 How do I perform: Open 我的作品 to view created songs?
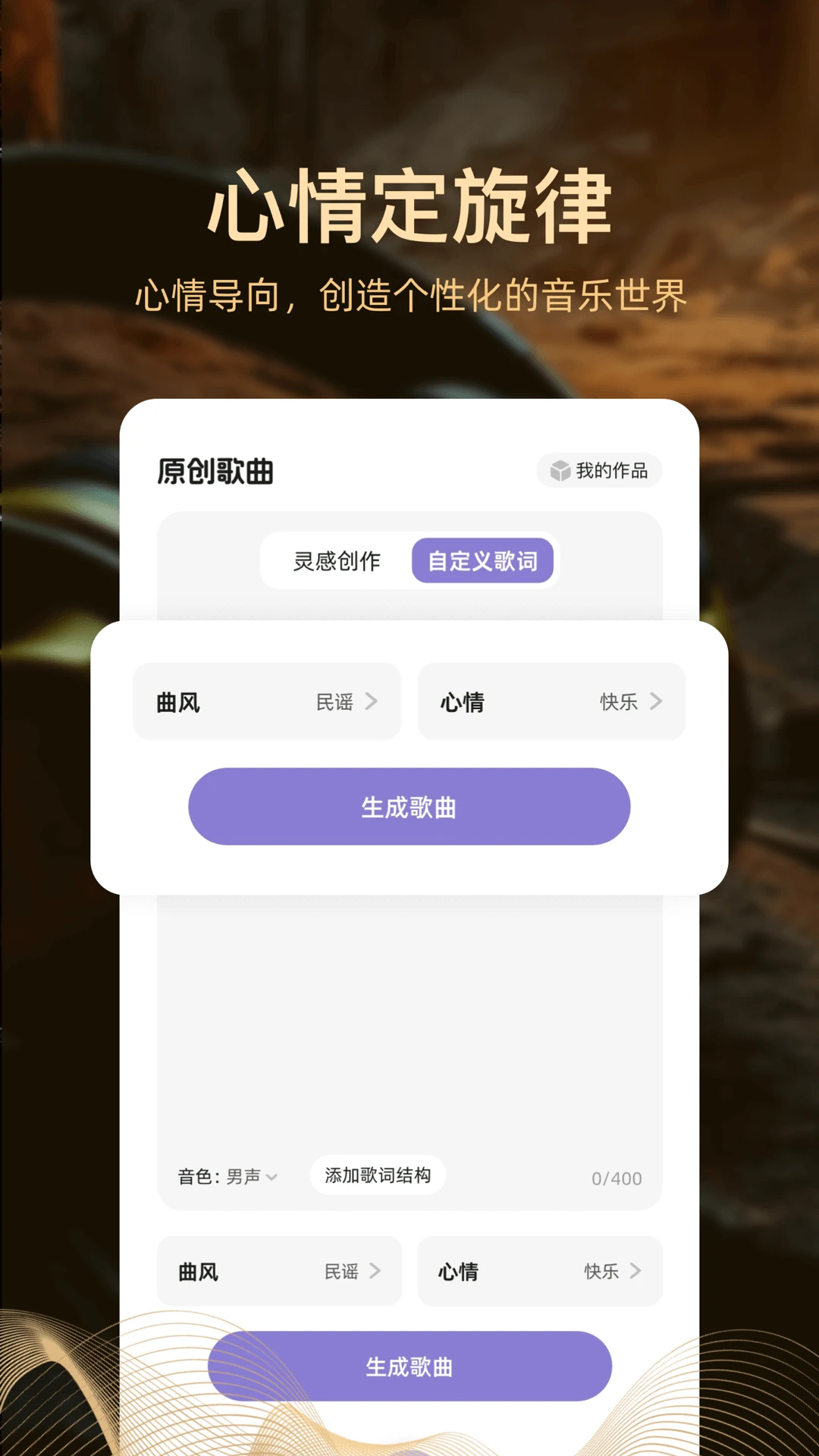[599, 470]
